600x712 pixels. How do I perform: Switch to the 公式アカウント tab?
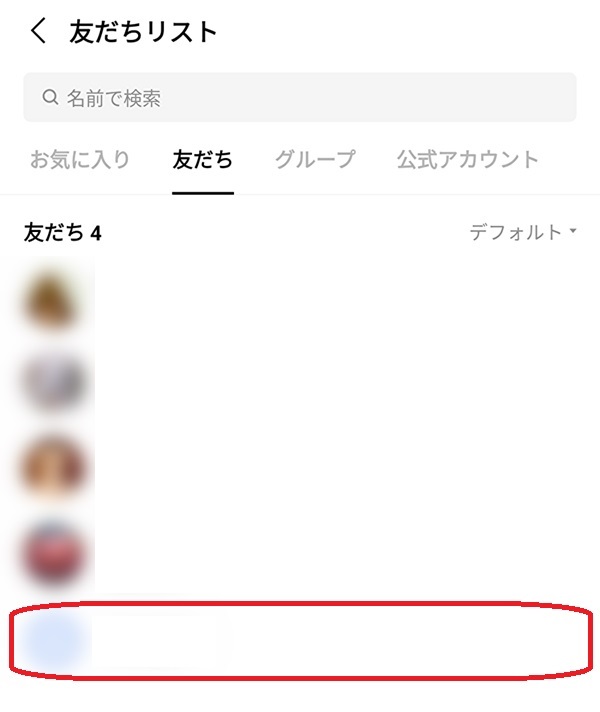[x=467, y=159]
